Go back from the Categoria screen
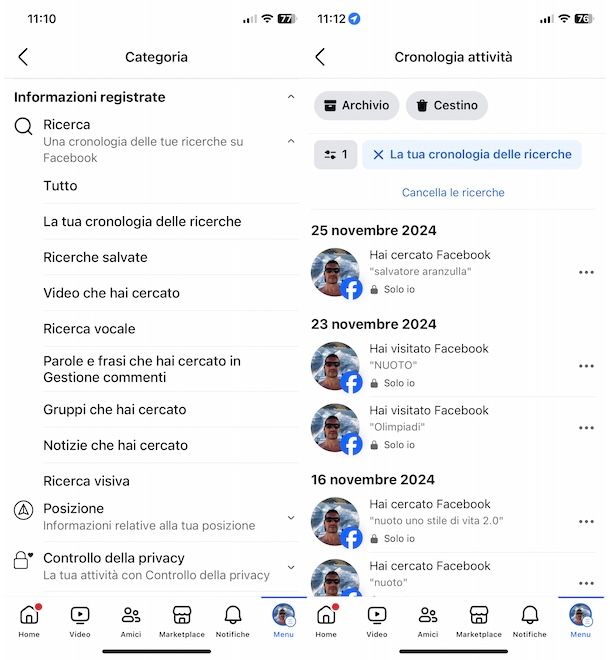 pos(23,57)
